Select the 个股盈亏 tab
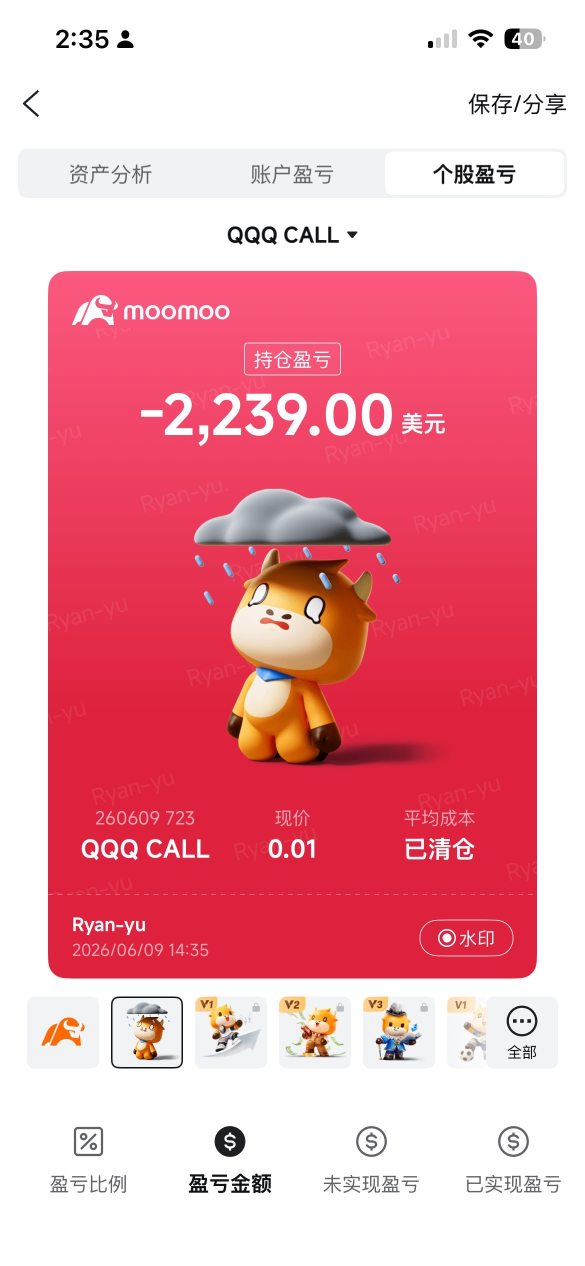Image resolution: width=585 pixels, height=1266 pixels. 474,174
